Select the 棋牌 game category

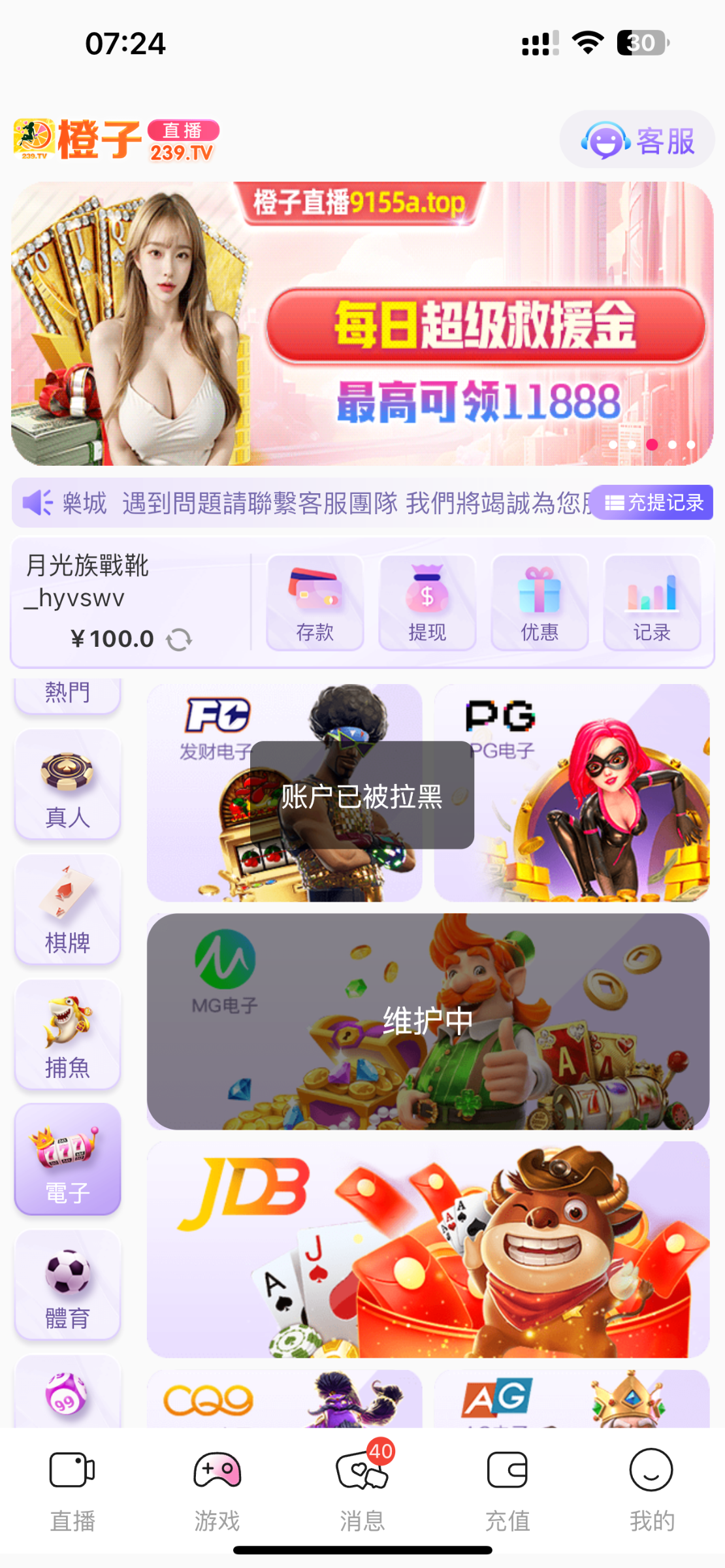[67, 910]
